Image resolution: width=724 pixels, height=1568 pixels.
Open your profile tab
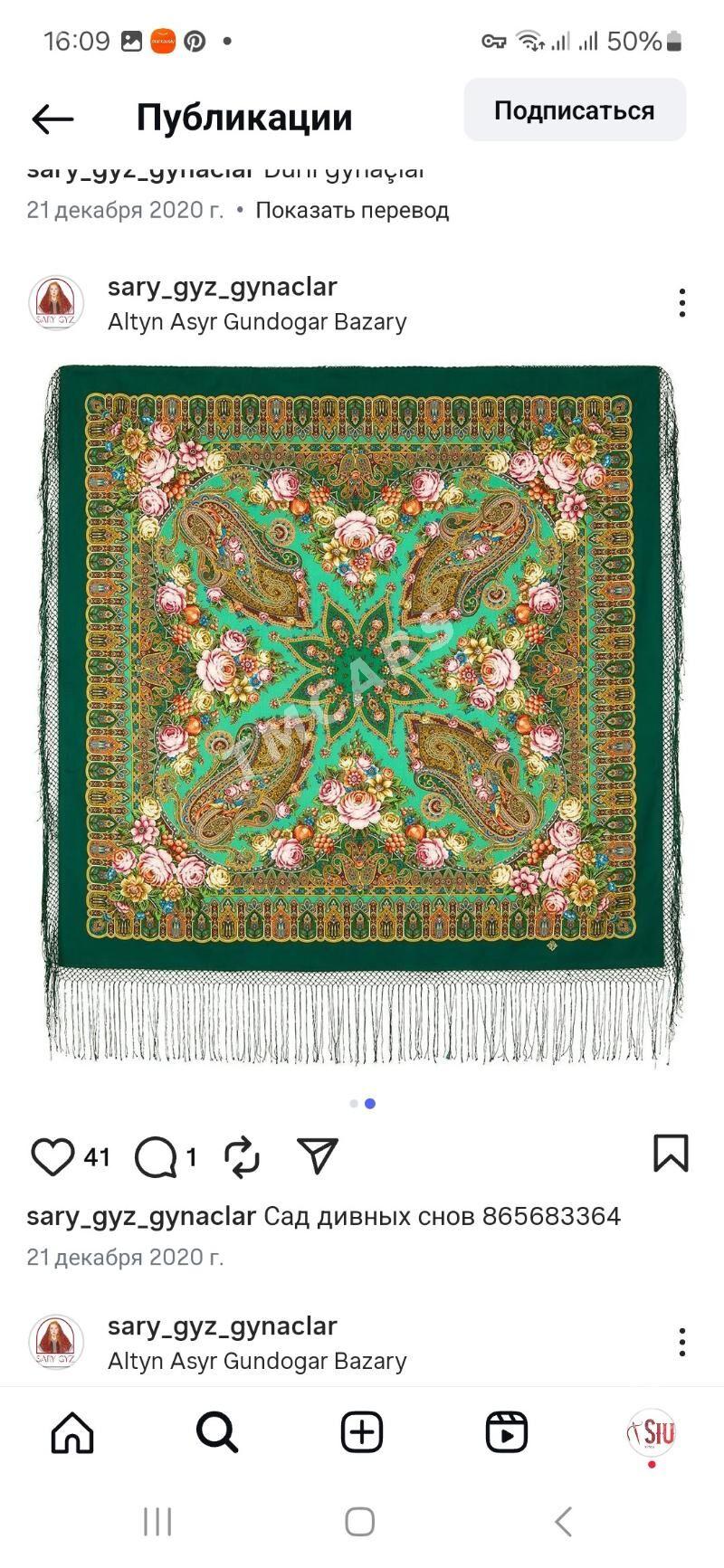click(x=652, y=1432)
